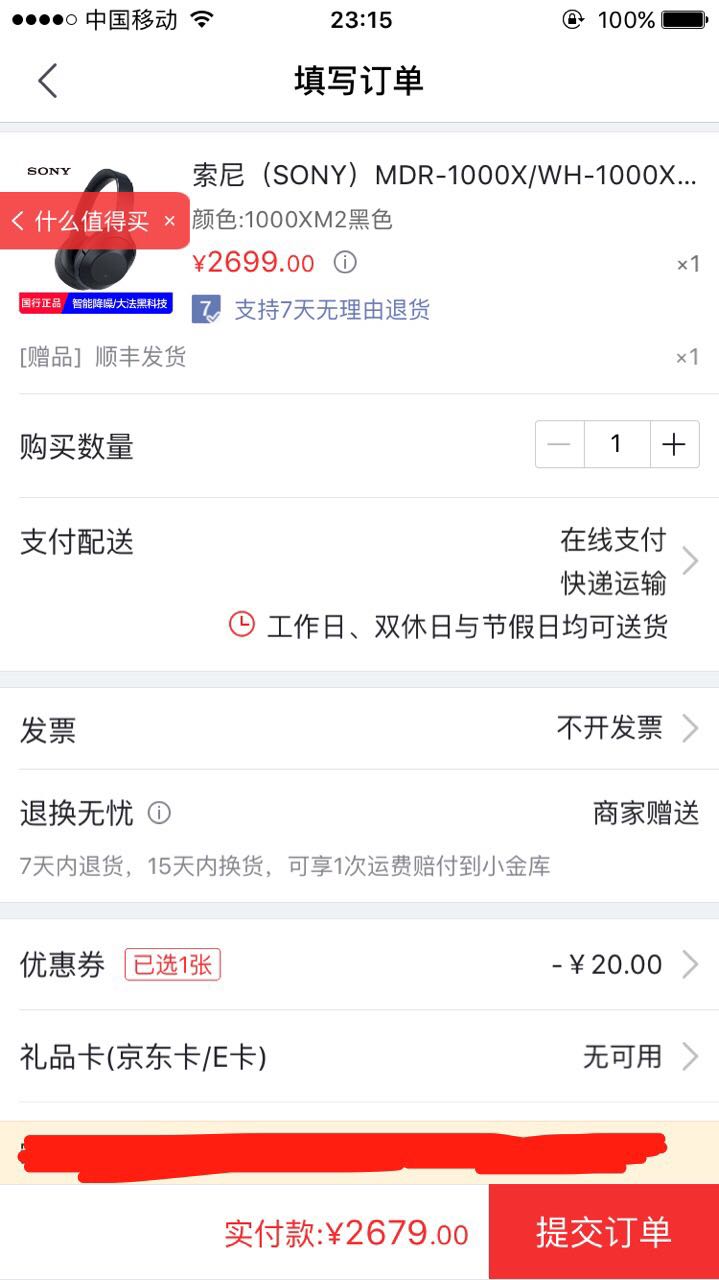Dismiss the 什么值得买 floating banner

coord(170,221)
